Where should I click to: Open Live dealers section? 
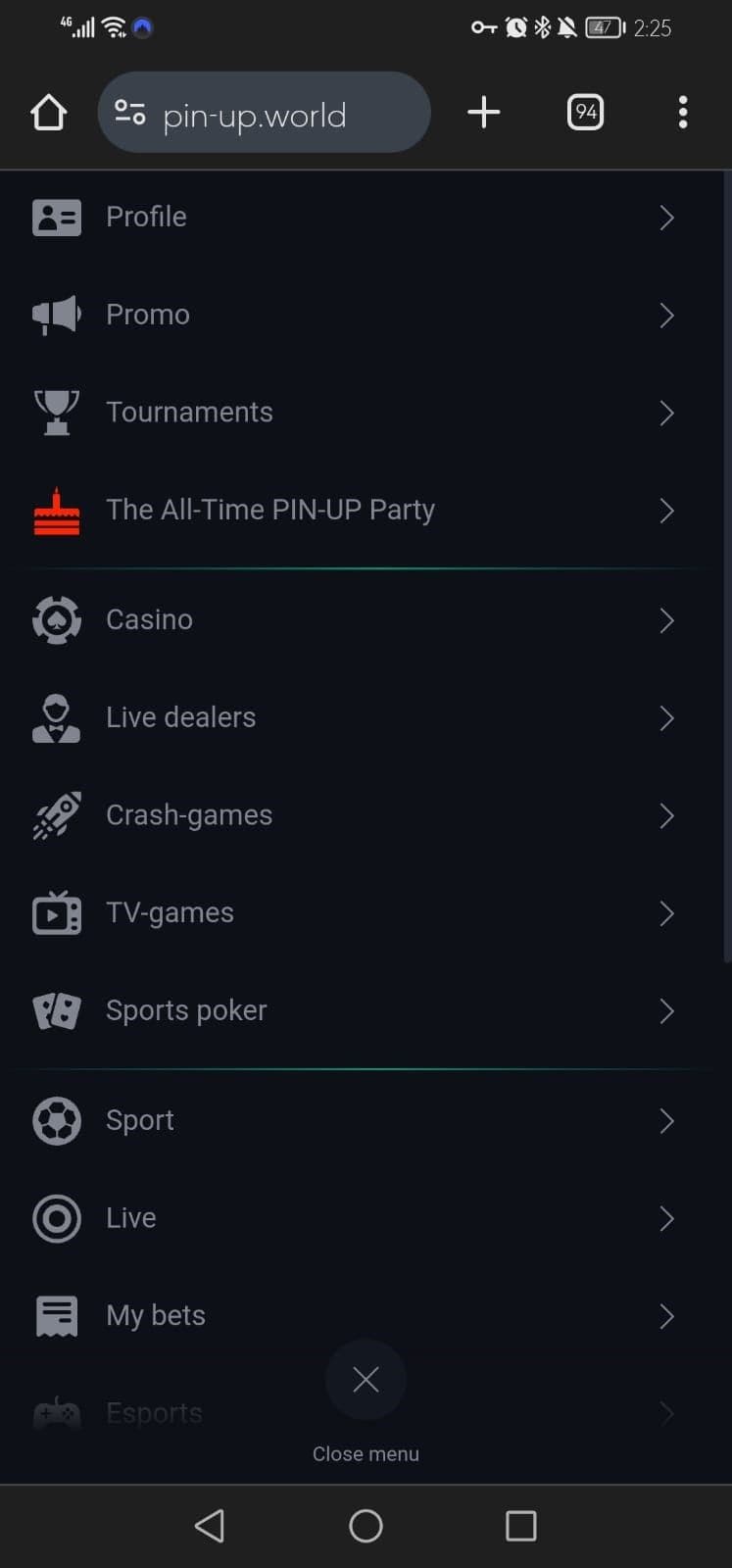pos(353,717)
